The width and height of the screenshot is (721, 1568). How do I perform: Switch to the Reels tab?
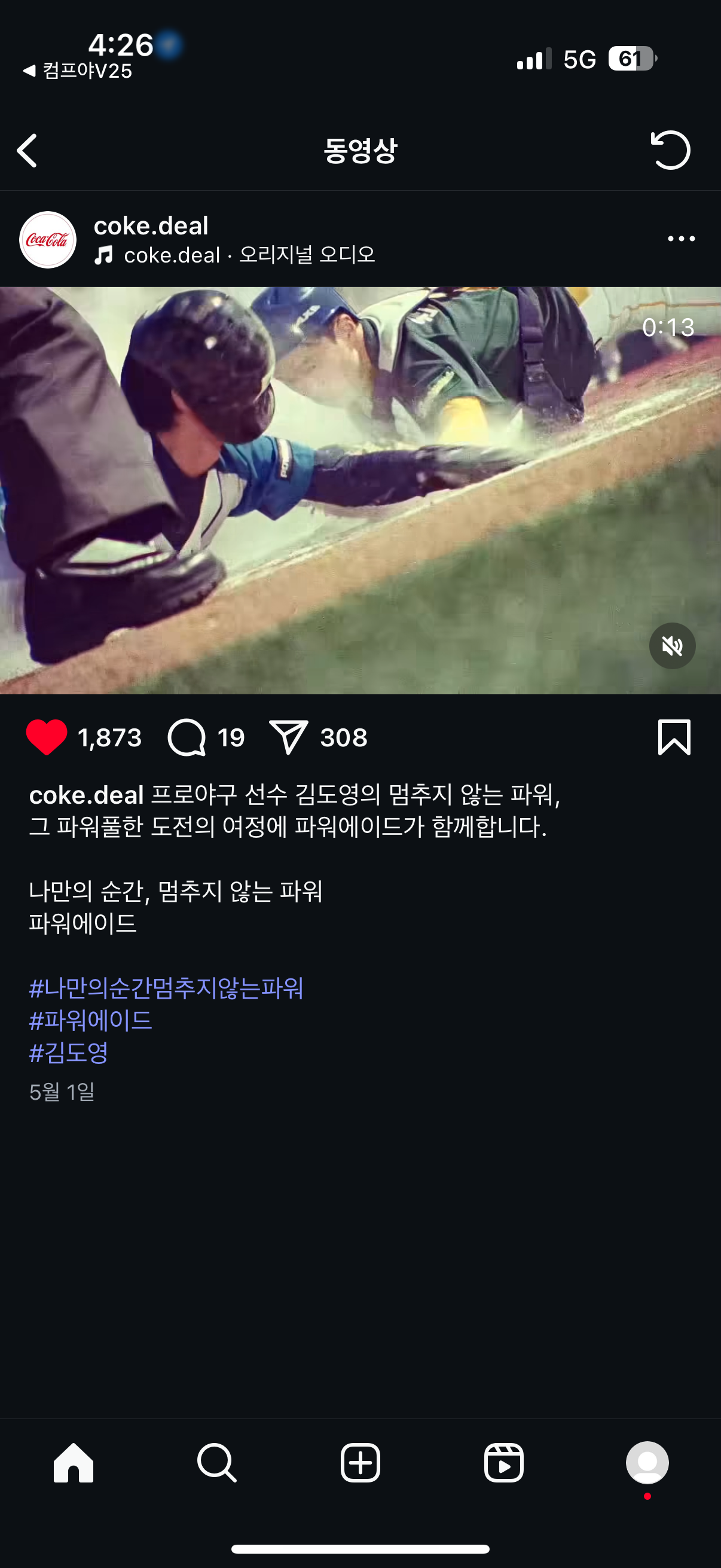click(x=504, y=1462)
